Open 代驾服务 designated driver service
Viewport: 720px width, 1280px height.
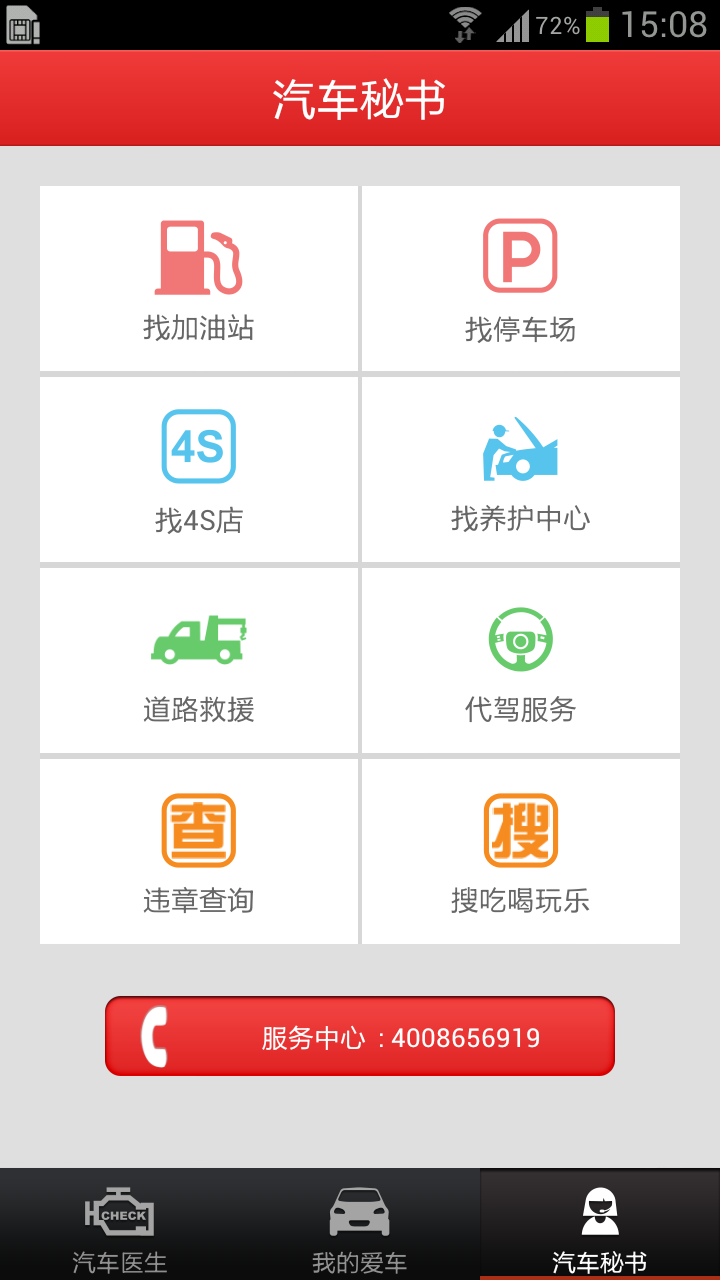coord(521,660)
